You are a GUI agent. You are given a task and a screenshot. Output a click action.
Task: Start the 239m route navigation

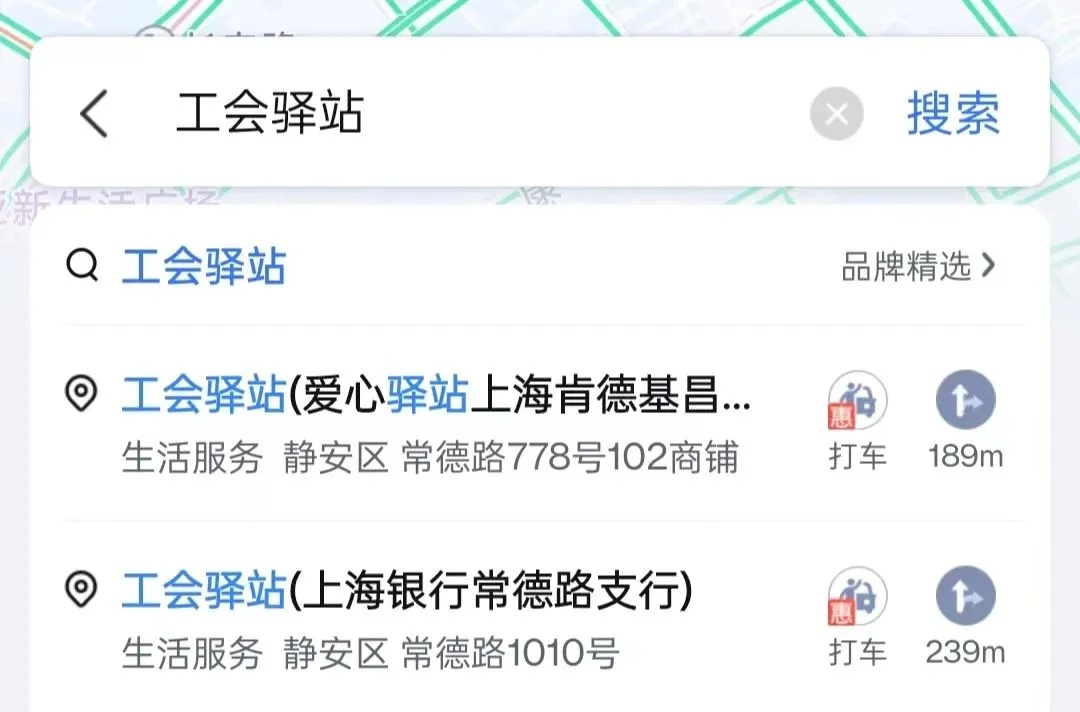(965, 616)
